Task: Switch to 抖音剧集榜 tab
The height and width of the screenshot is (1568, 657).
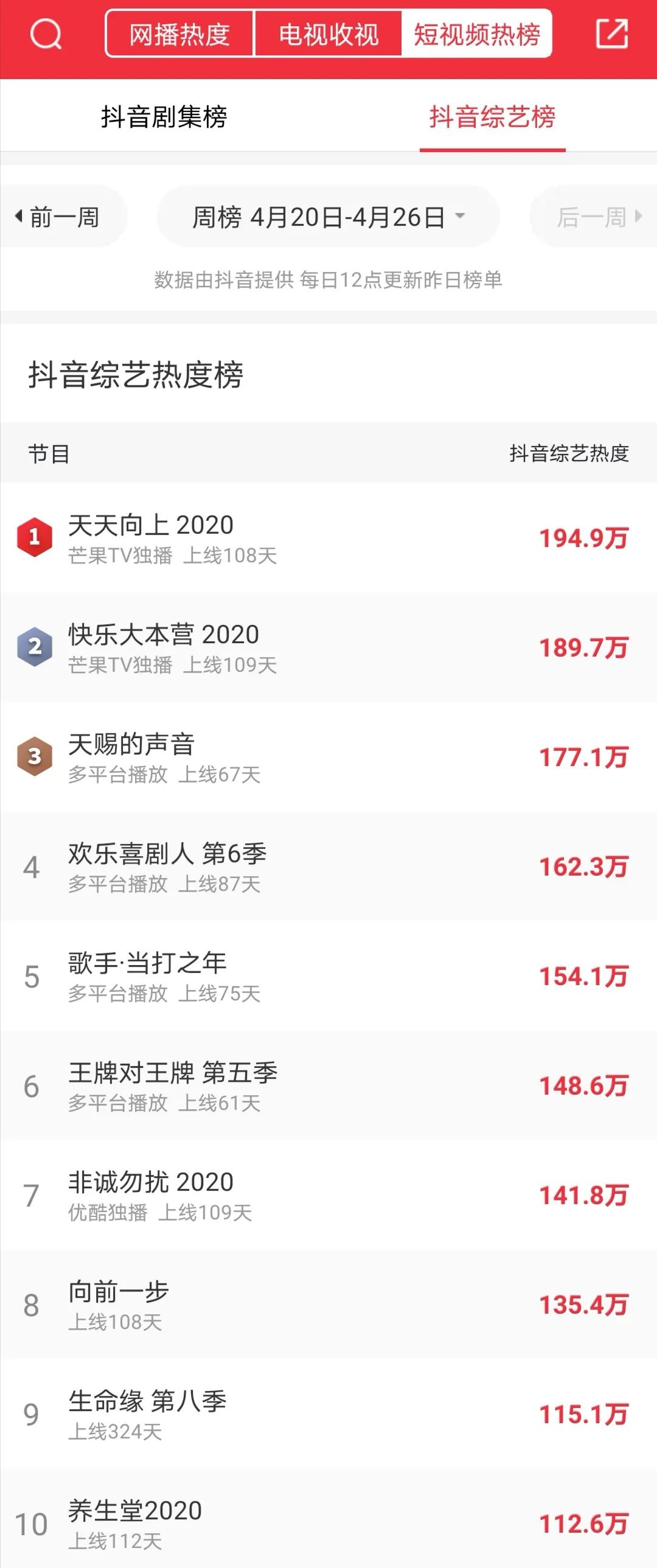Action: (x=164, y=116)
